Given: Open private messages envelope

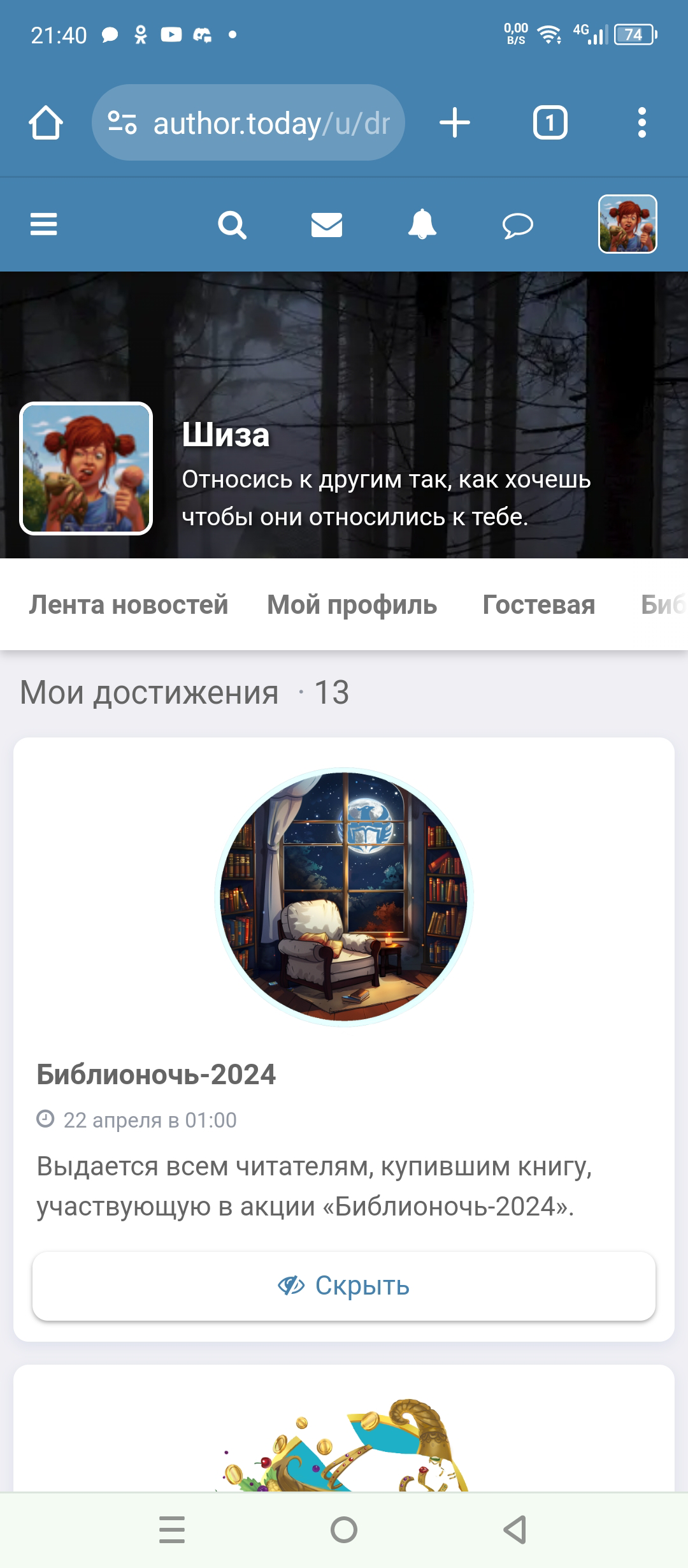Looking at the screenshot, I should (327, 224).
